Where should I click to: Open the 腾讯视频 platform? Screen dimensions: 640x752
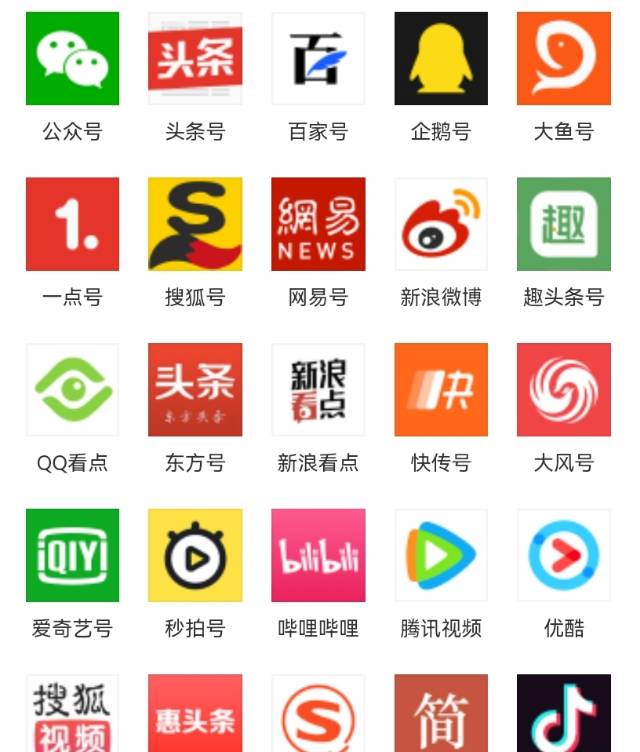pyautogui.click(x=441, y=555)
